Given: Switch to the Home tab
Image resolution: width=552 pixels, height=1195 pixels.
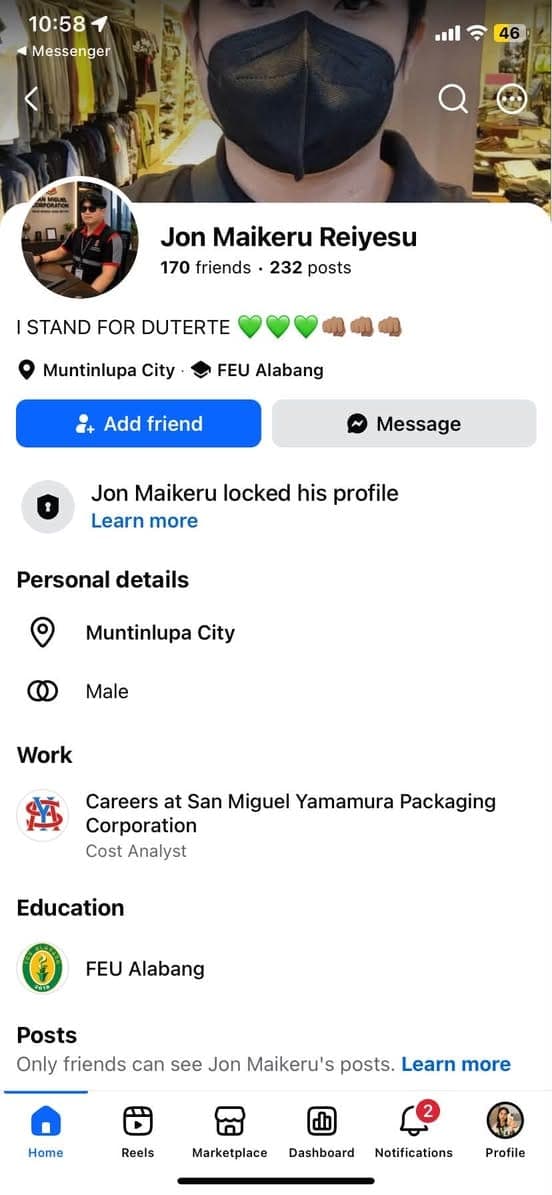Looking at the screenshot, I should (46, 1131).
